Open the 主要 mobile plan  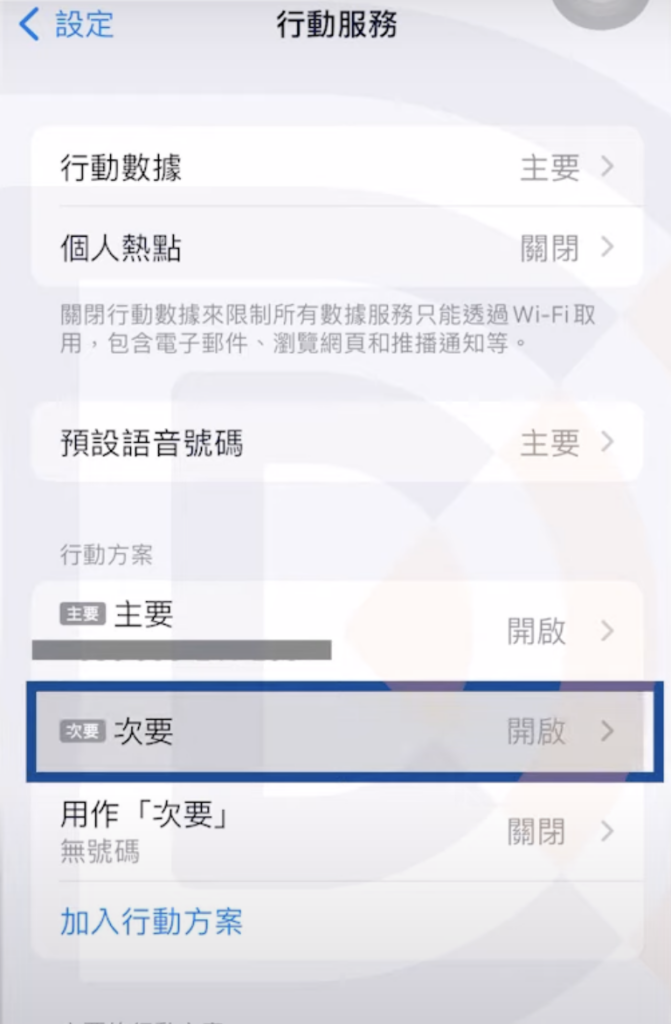[336, 630]
